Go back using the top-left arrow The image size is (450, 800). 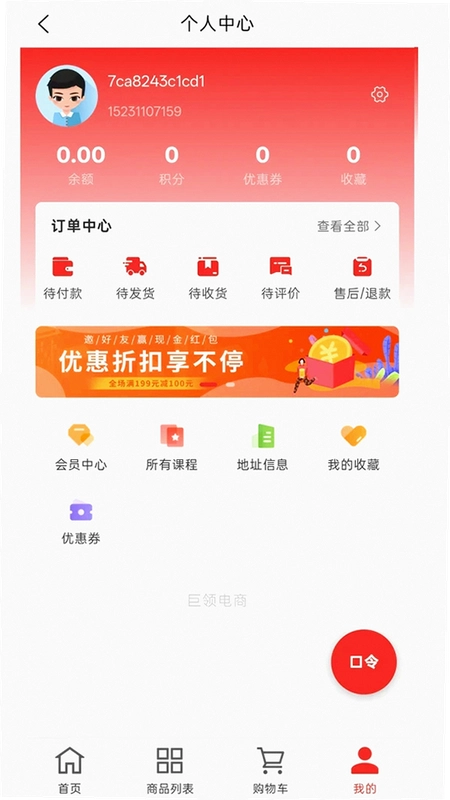click(x=44, y=24)
